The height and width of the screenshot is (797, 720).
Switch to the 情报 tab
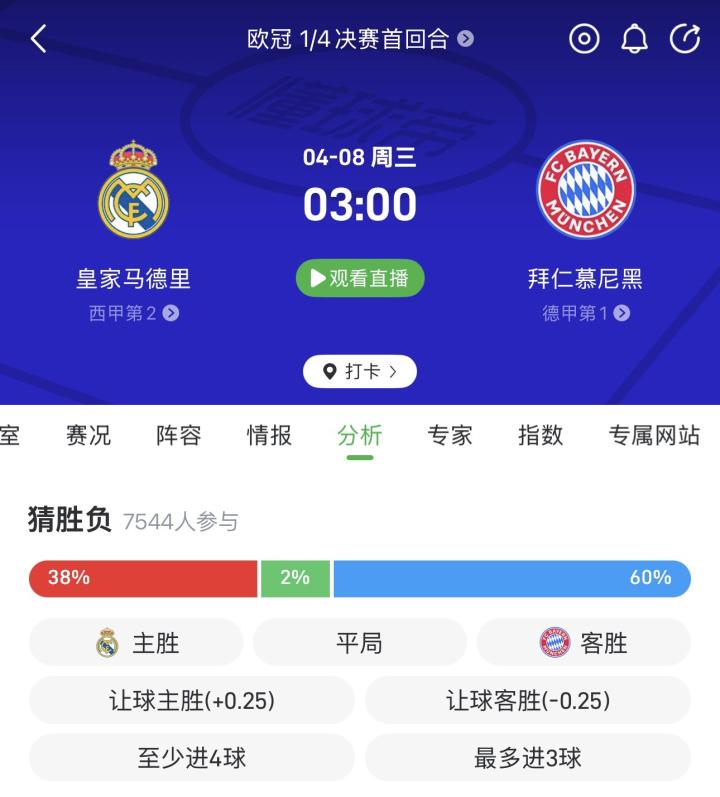pyautogui.click(x=269, y=435)
